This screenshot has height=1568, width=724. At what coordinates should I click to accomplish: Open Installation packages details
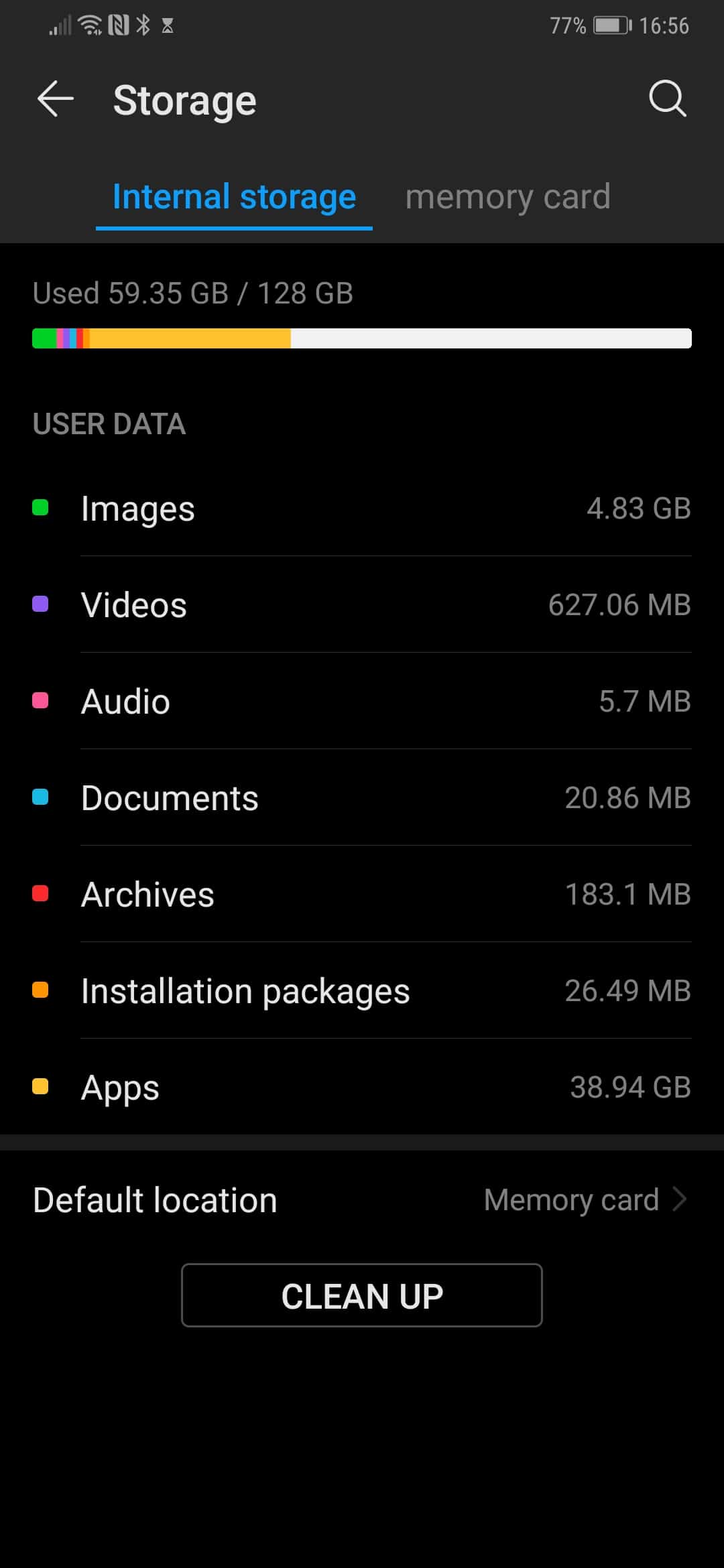(362, 991)
